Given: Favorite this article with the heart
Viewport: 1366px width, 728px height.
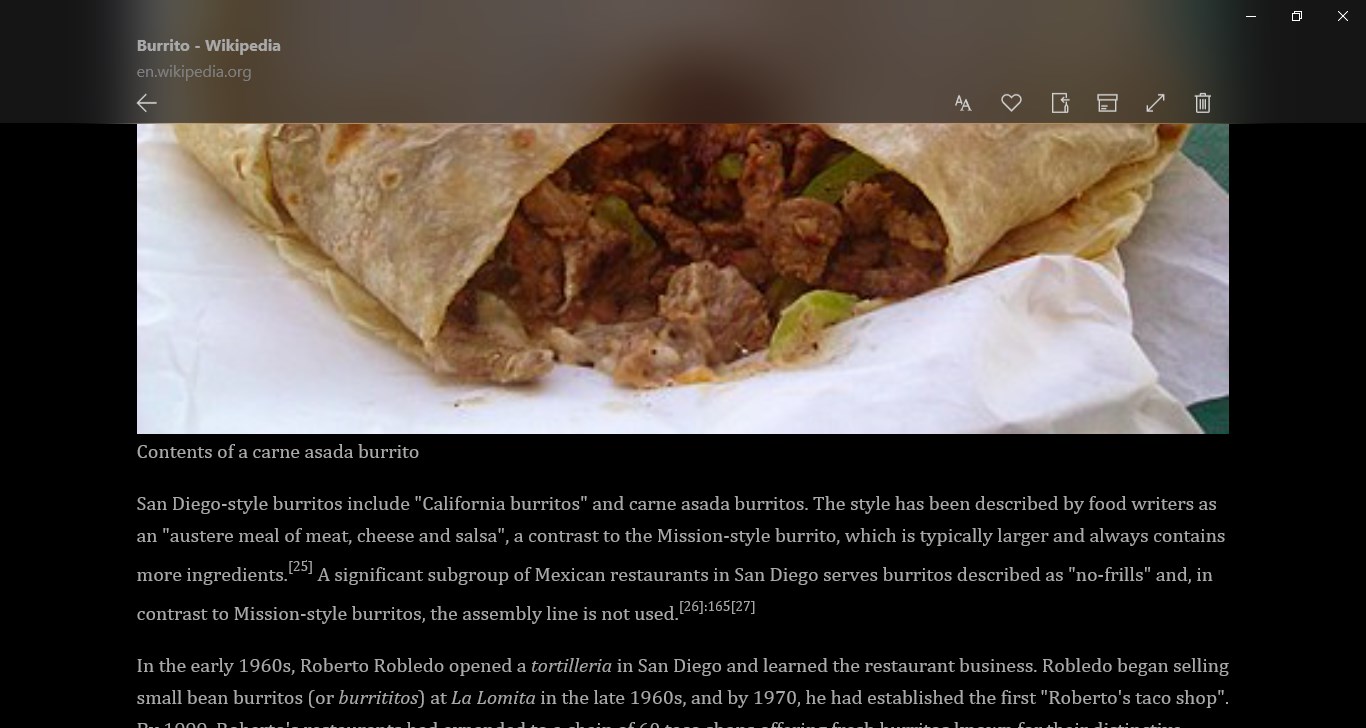Looking at the screenshot, I should tap(1011, 103).
